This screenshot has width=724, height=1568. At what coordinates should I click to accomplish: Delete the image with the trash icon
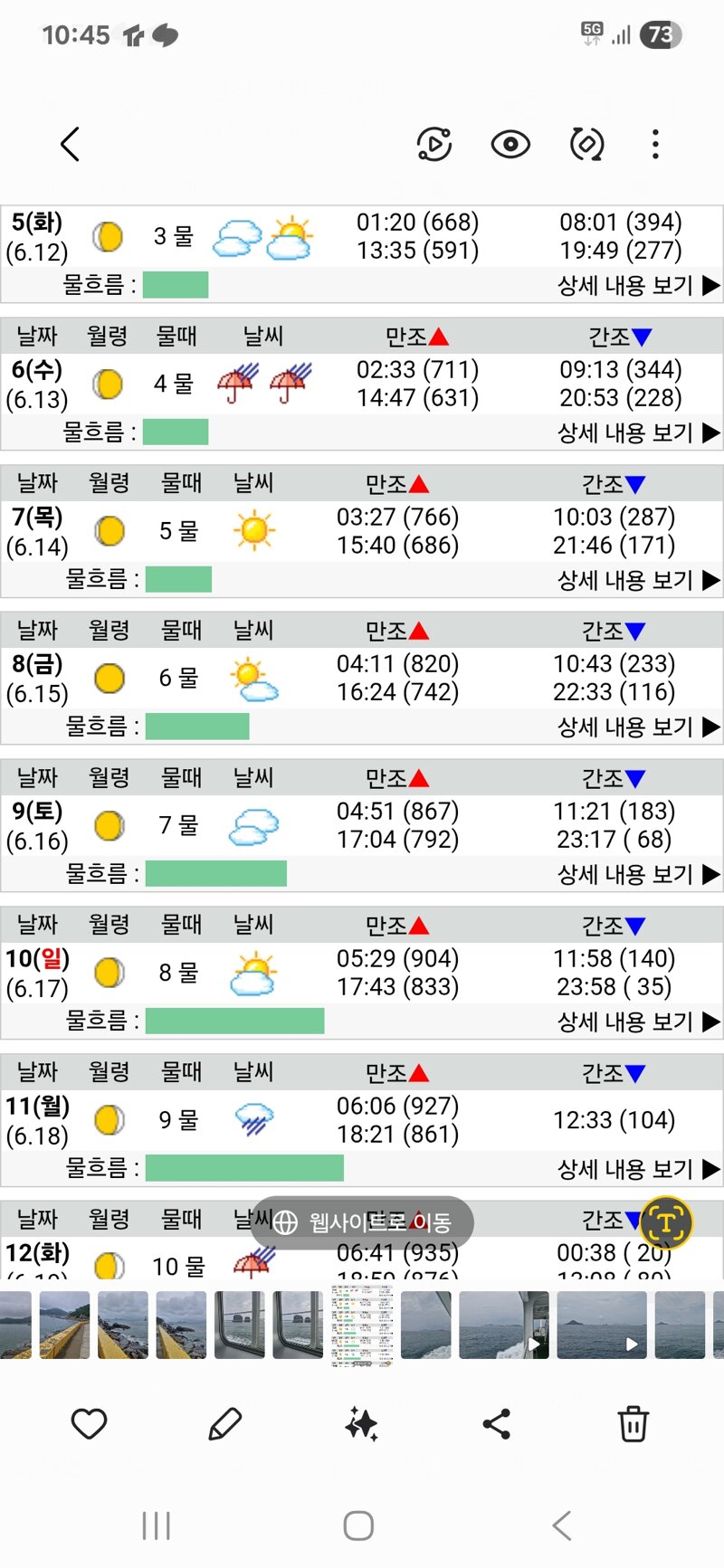(x=633, y=1424)
